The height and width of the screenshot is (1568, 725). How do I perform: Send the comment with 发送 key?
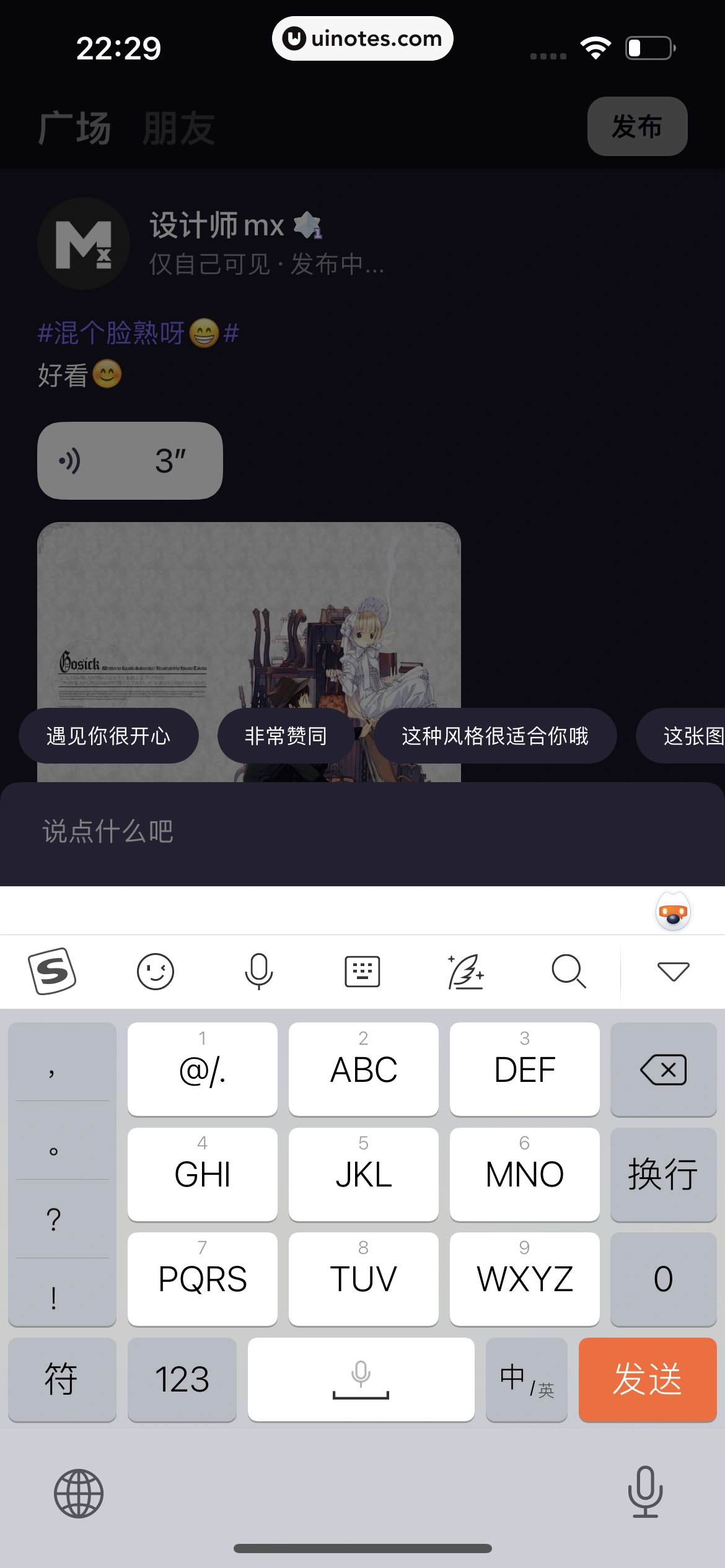(647, 1379)
